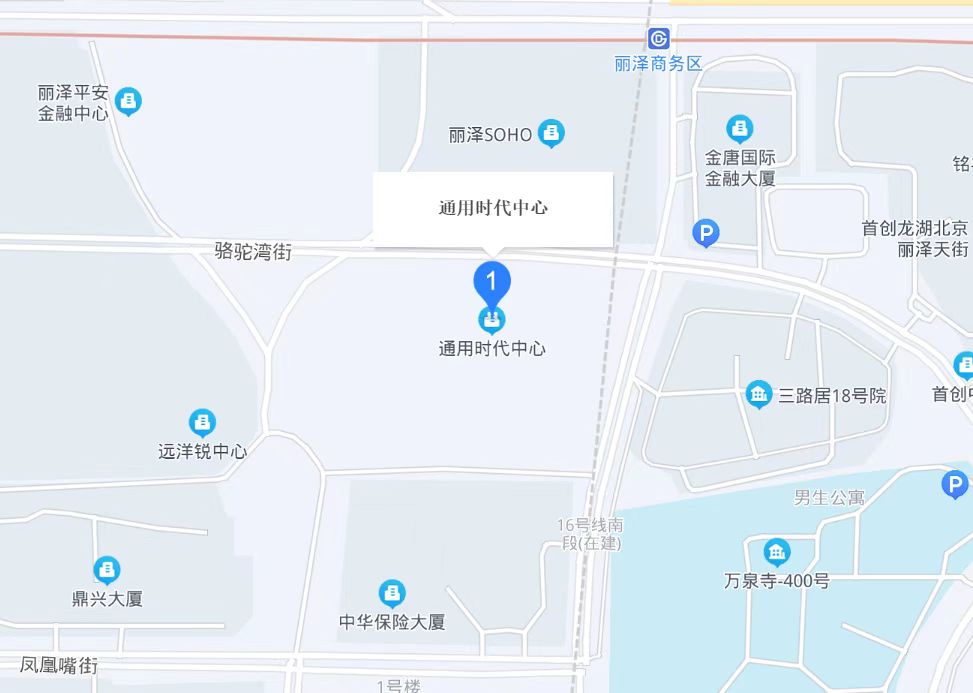Viewport: 973px width, 693px height.
Task: Open the 通用时代中心 info popup
Action: 492,209
